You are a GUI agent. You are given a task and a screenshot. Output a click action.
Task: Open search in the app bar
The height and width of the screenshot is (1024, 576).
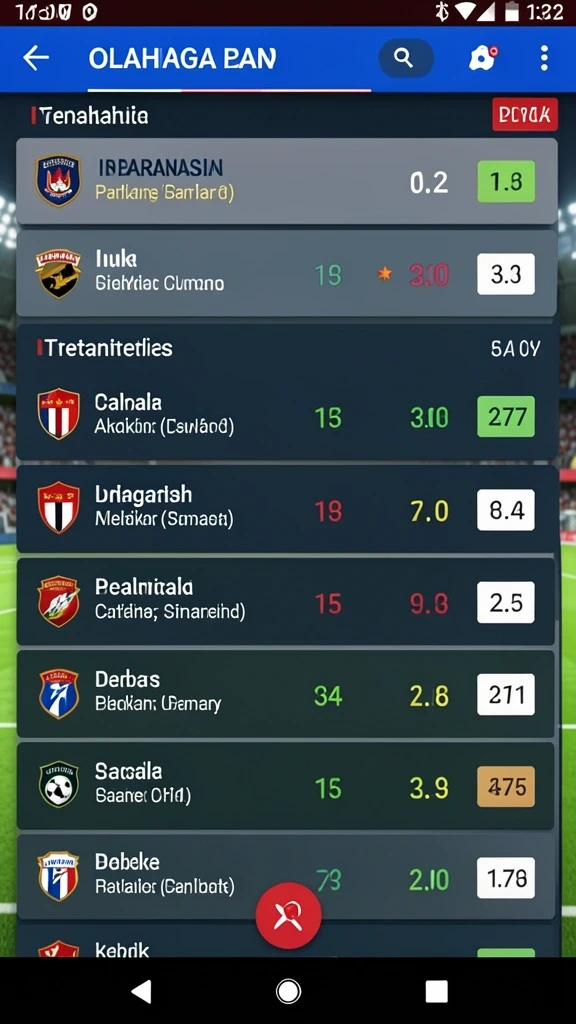click(406, 59)
